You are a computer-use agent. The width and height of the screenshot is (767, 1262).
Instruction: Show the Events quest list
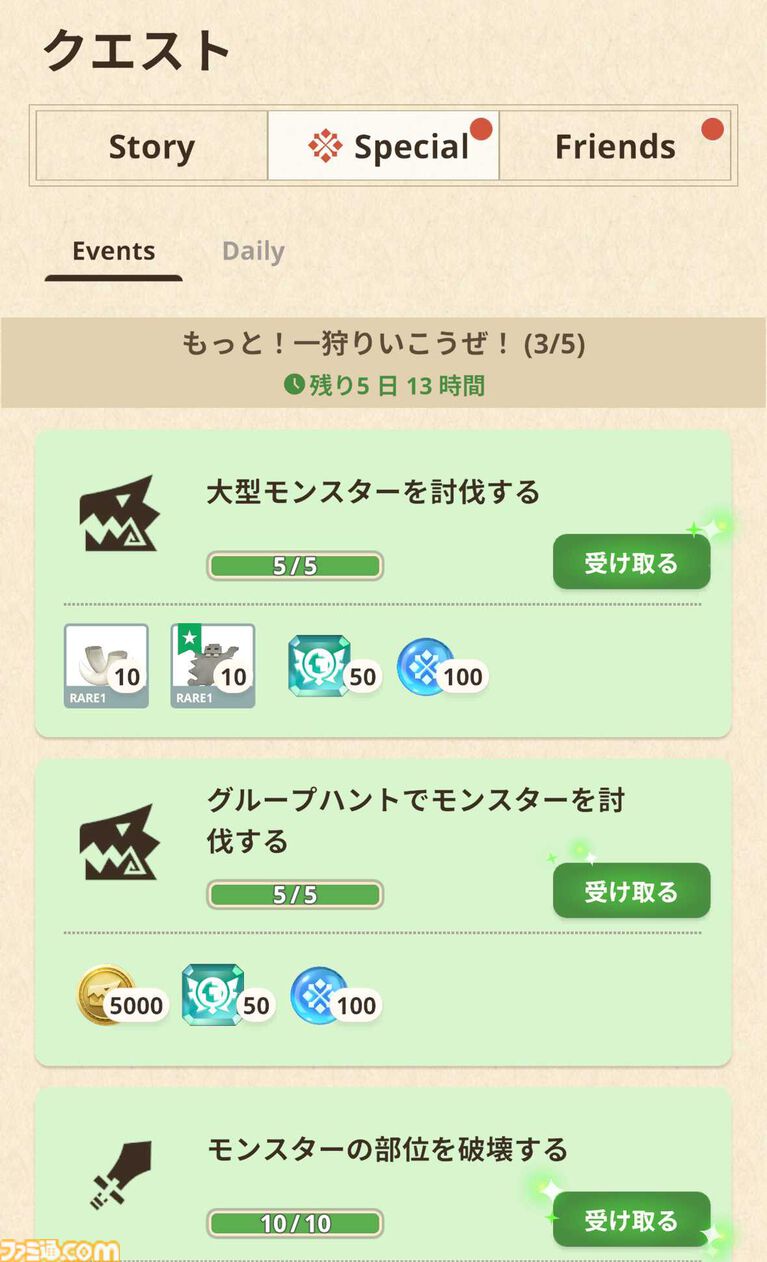(x=113, y=251)
